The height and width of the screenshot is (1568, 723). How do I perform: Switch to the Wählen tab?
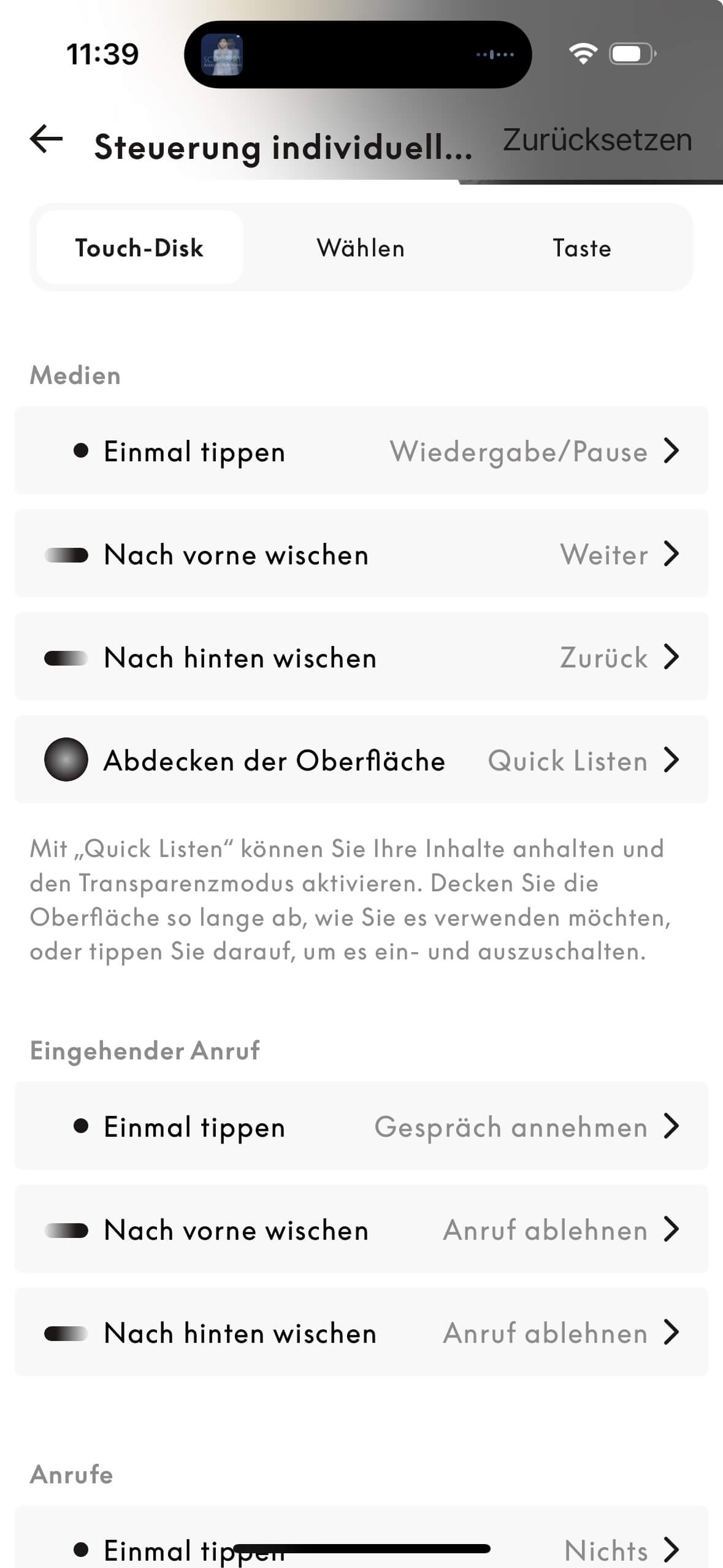point(361,248)
